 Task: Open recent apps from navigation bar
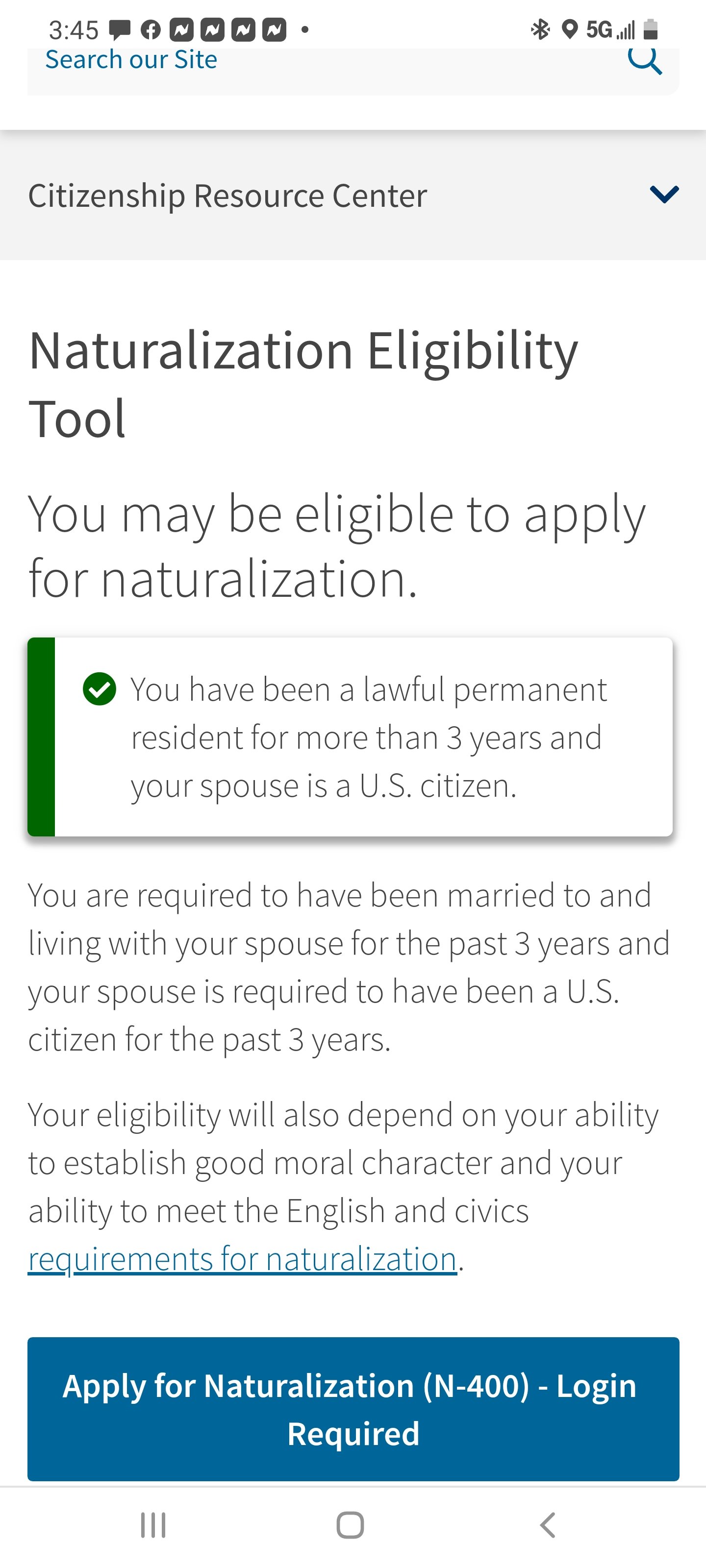(x=153, y=1525)
